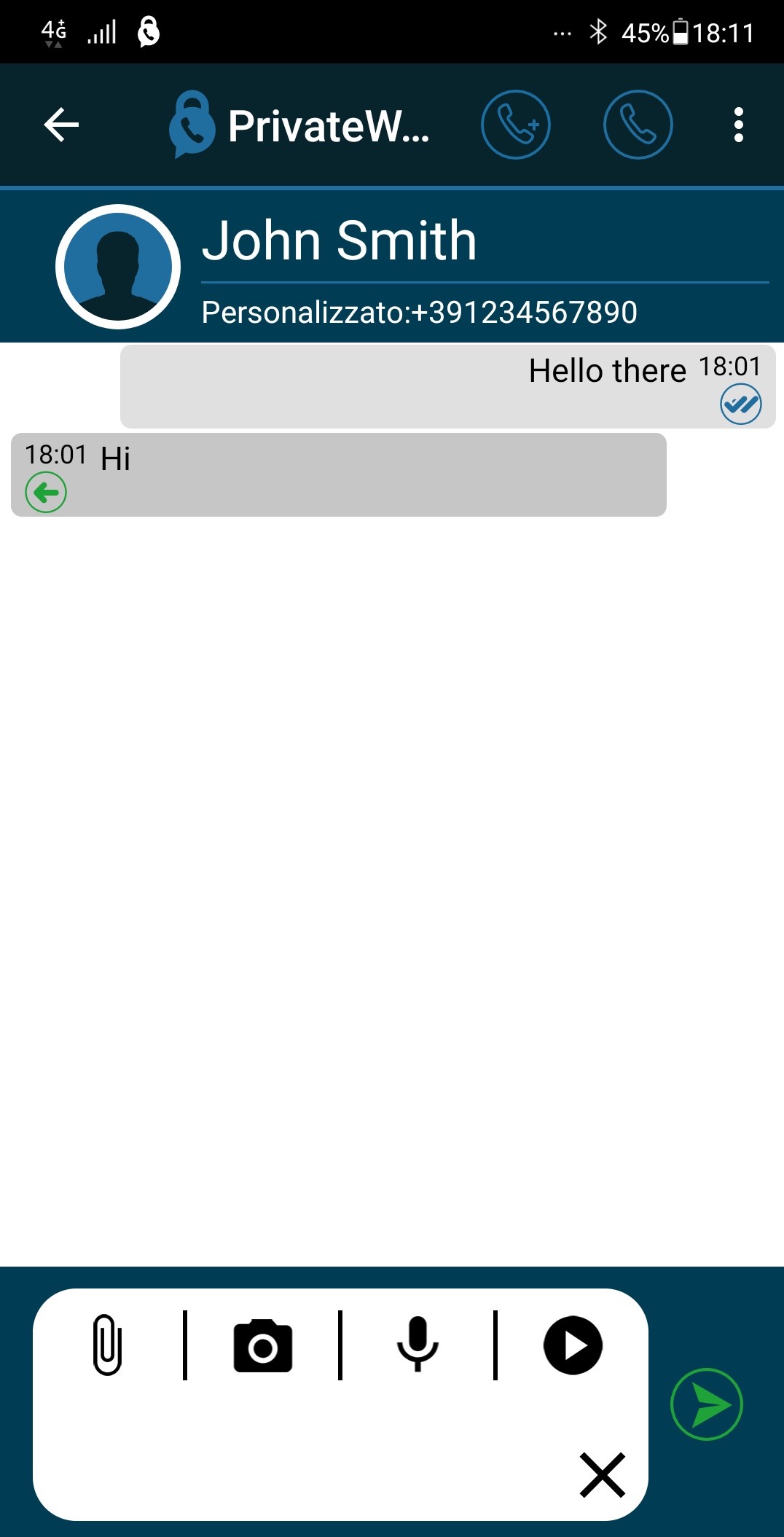Go back with the arrow icon
The image size is (784, 1537).
tap(61, 125)
